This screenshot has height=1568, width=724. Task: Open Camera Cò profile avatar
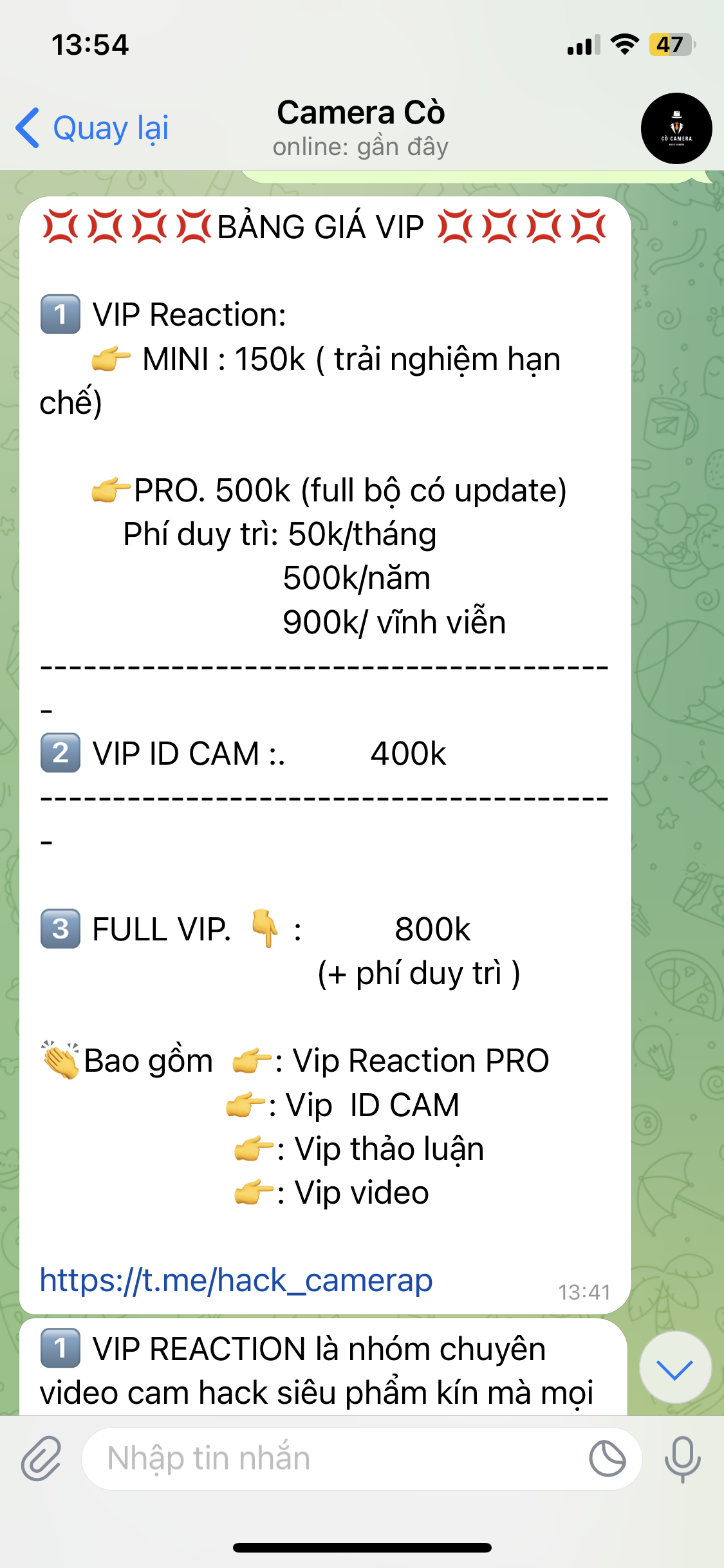pyautogui.click(x=676, y=129)
